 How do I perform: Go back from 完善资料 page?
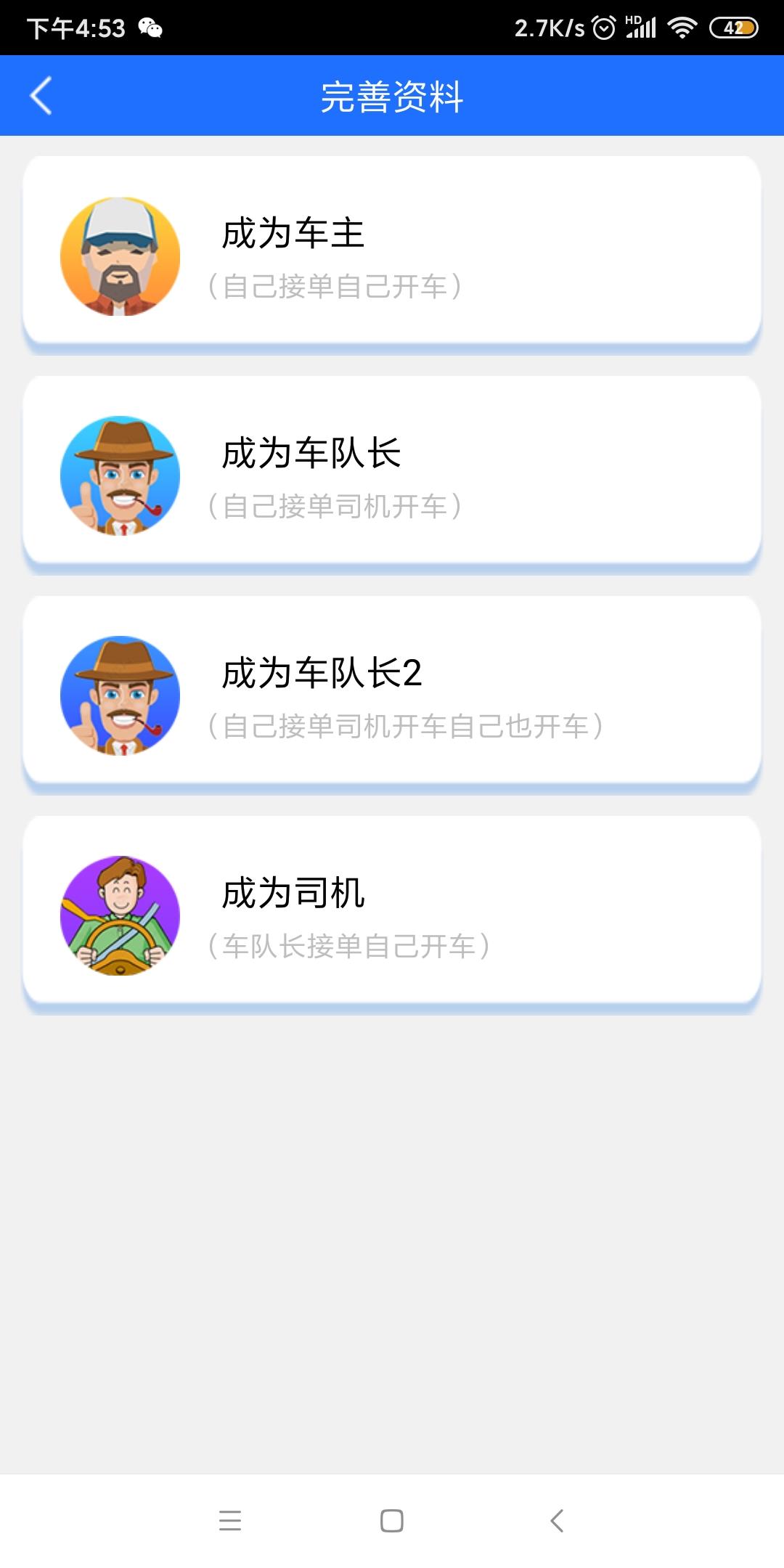(x=41, y=96)
